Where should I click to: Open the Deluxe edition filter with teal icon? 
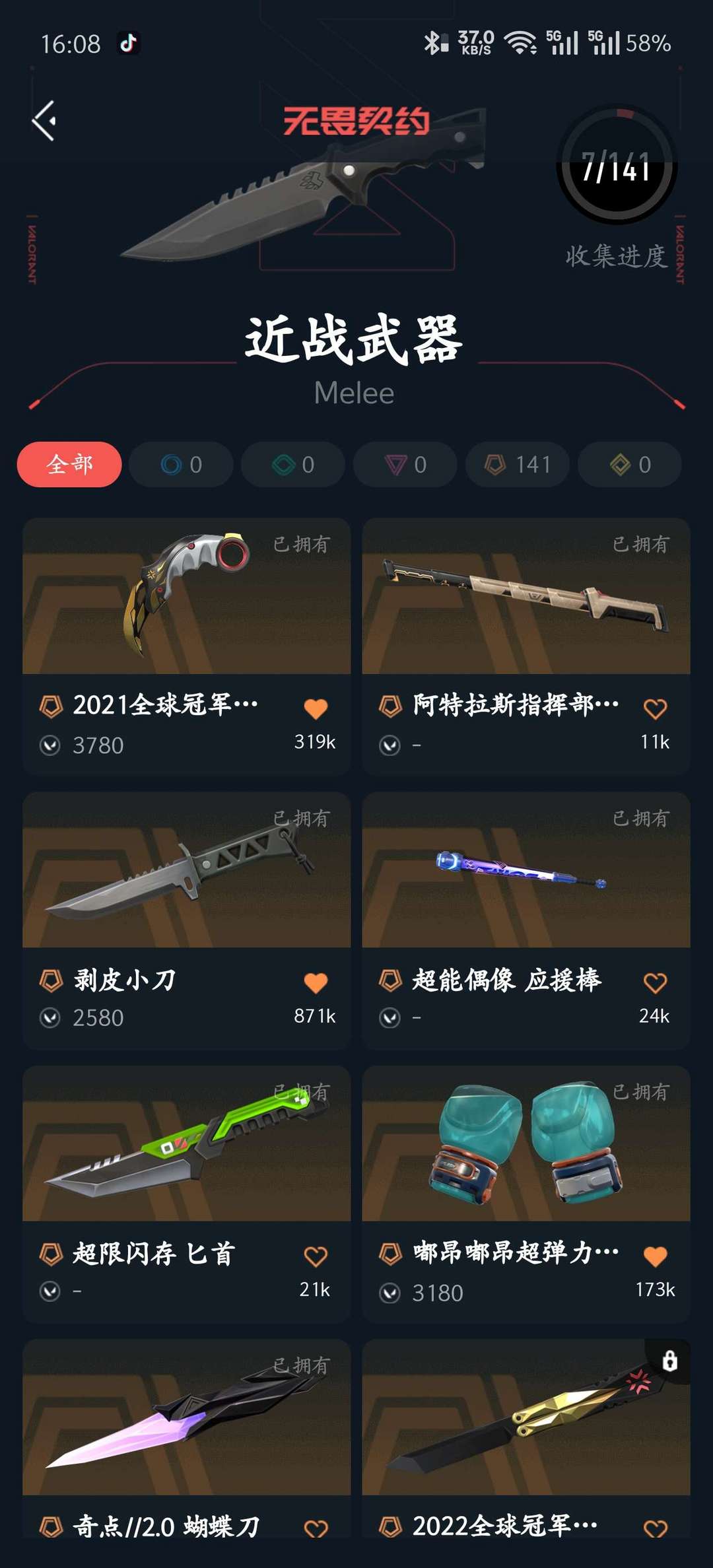(x=292, y=464)
